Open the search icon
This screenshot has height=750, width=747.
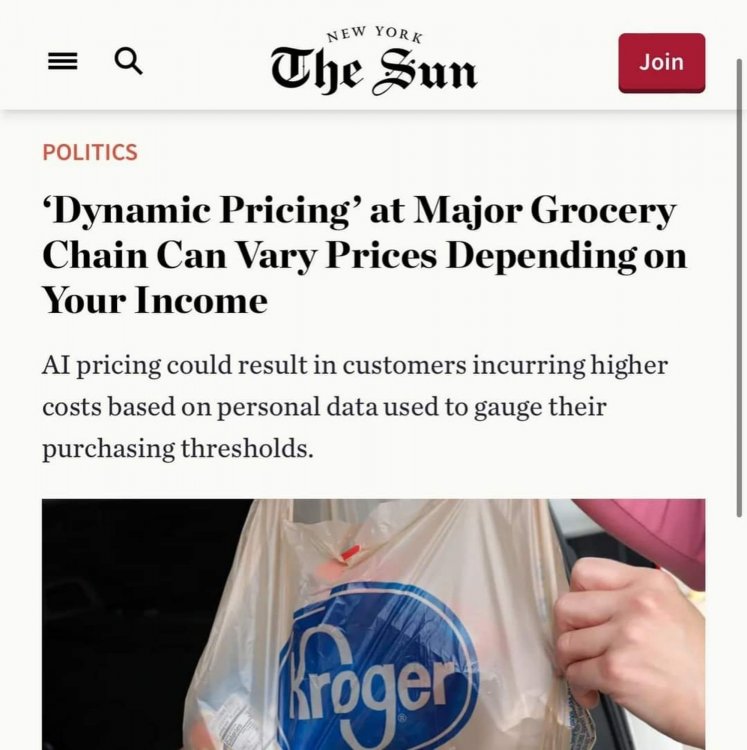point(128,62)
